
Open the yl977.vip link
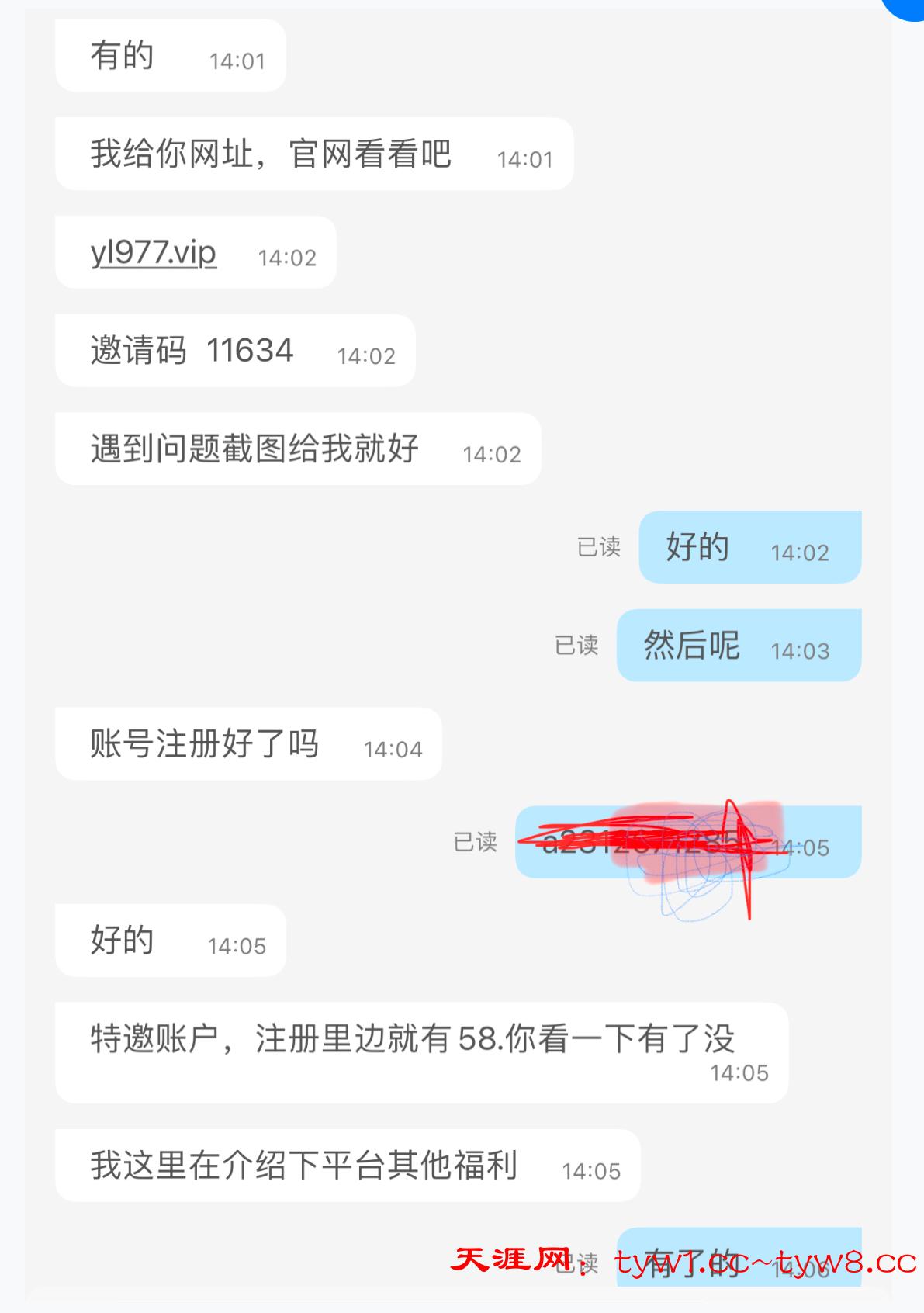pos(154,253)
